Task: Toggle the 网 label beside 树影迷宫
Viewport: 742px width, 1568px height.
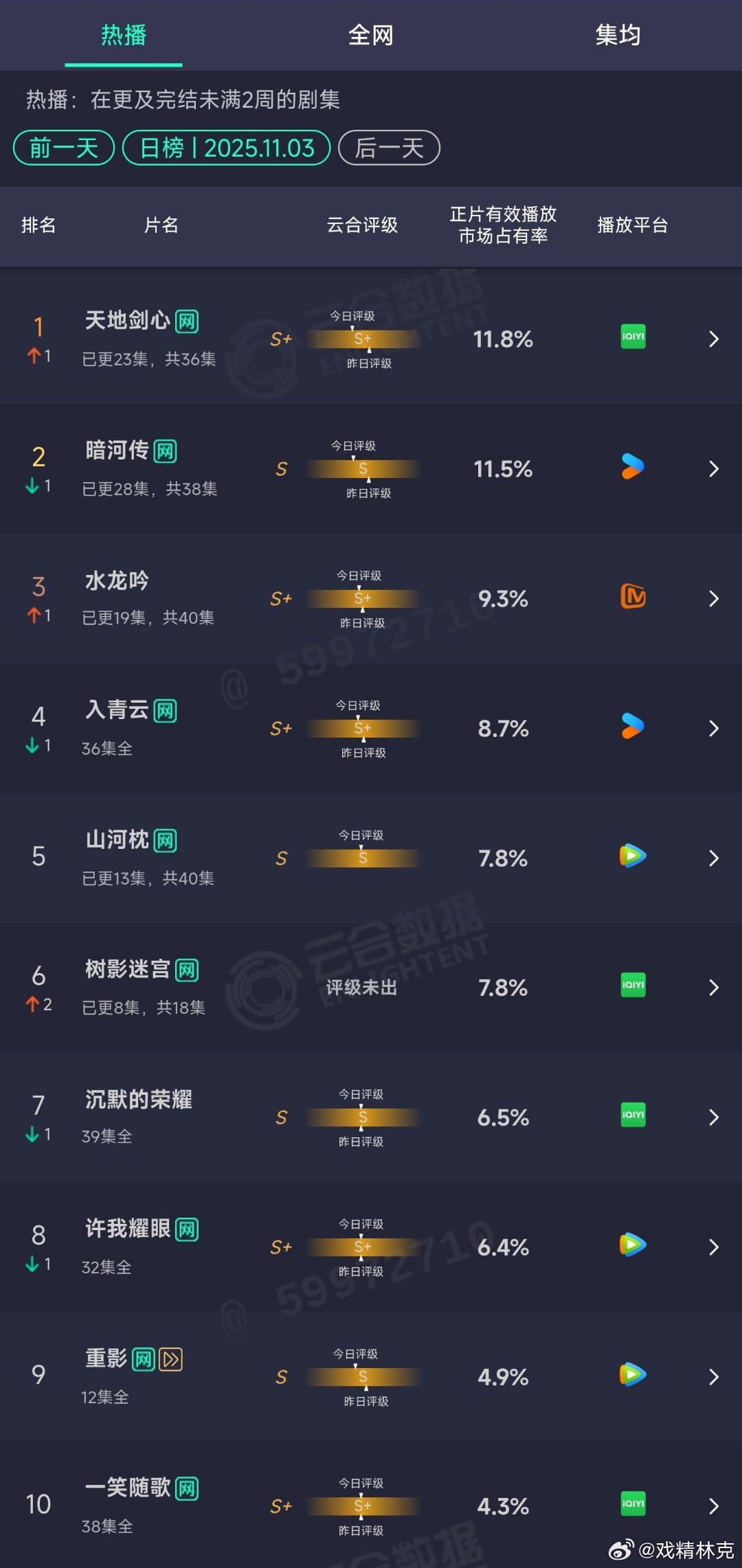Action: 187,968
